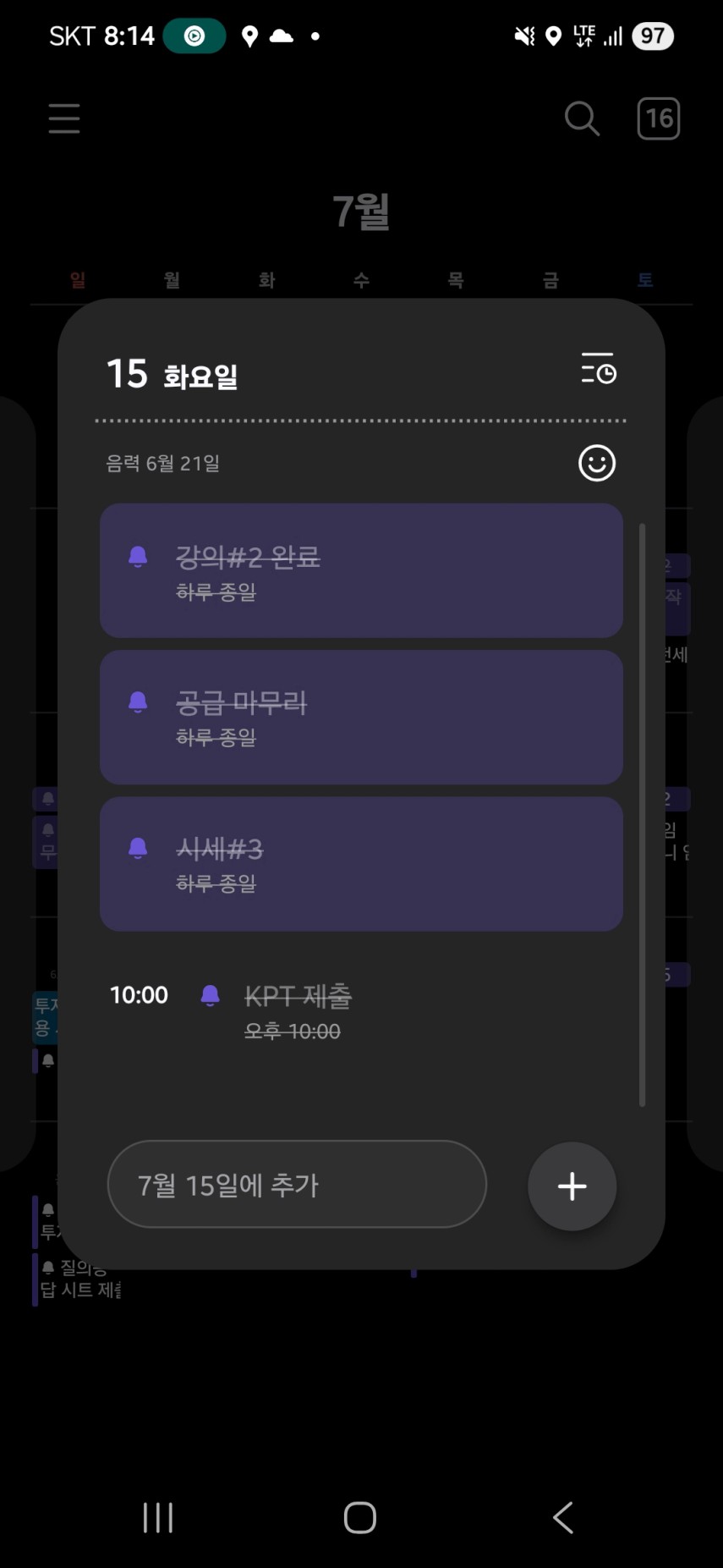
Task: Add a sticker with the smiley icon
Action: tap(597, 463)
